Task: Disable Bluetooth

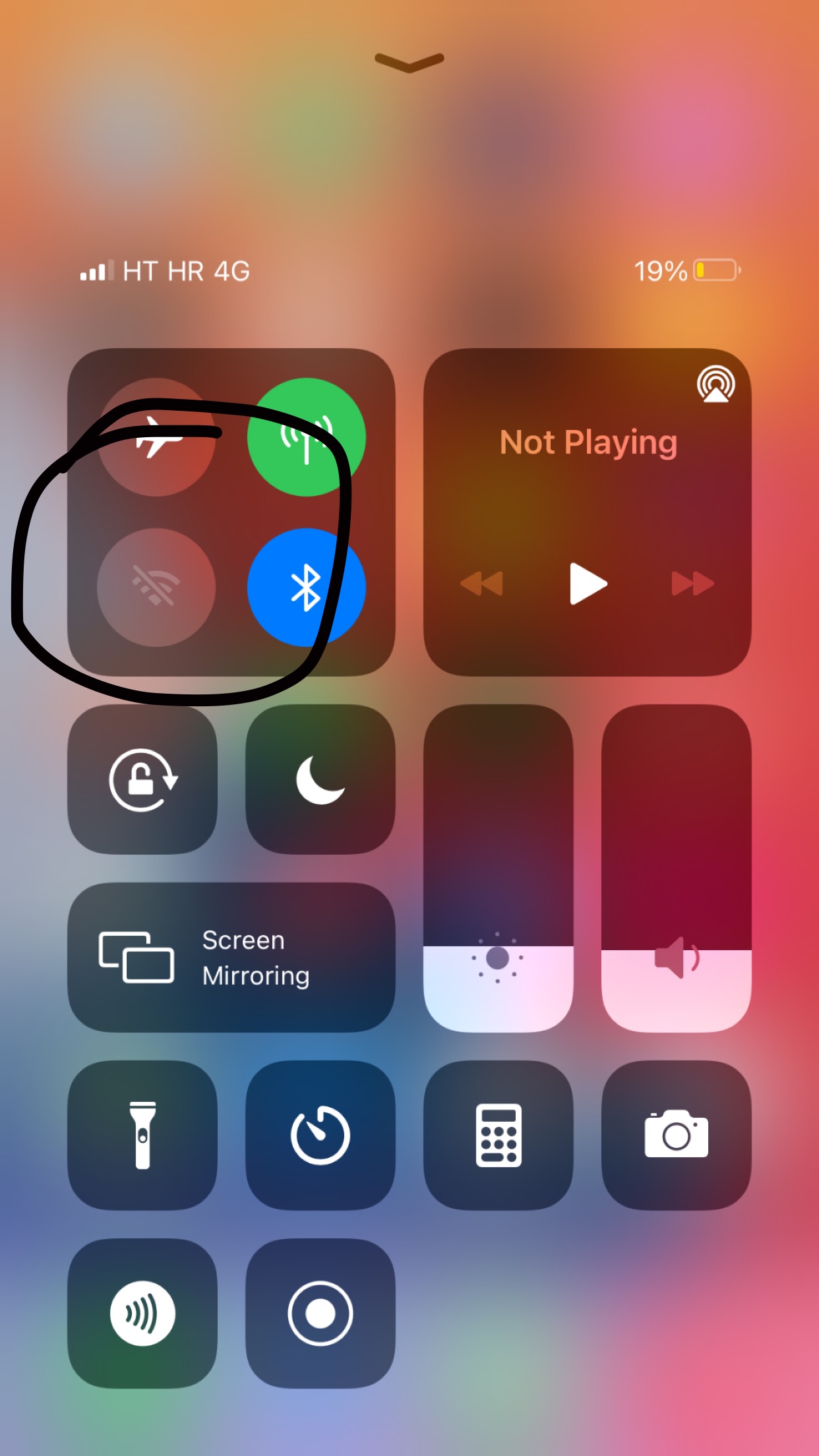Action: [x=307, y=587]
